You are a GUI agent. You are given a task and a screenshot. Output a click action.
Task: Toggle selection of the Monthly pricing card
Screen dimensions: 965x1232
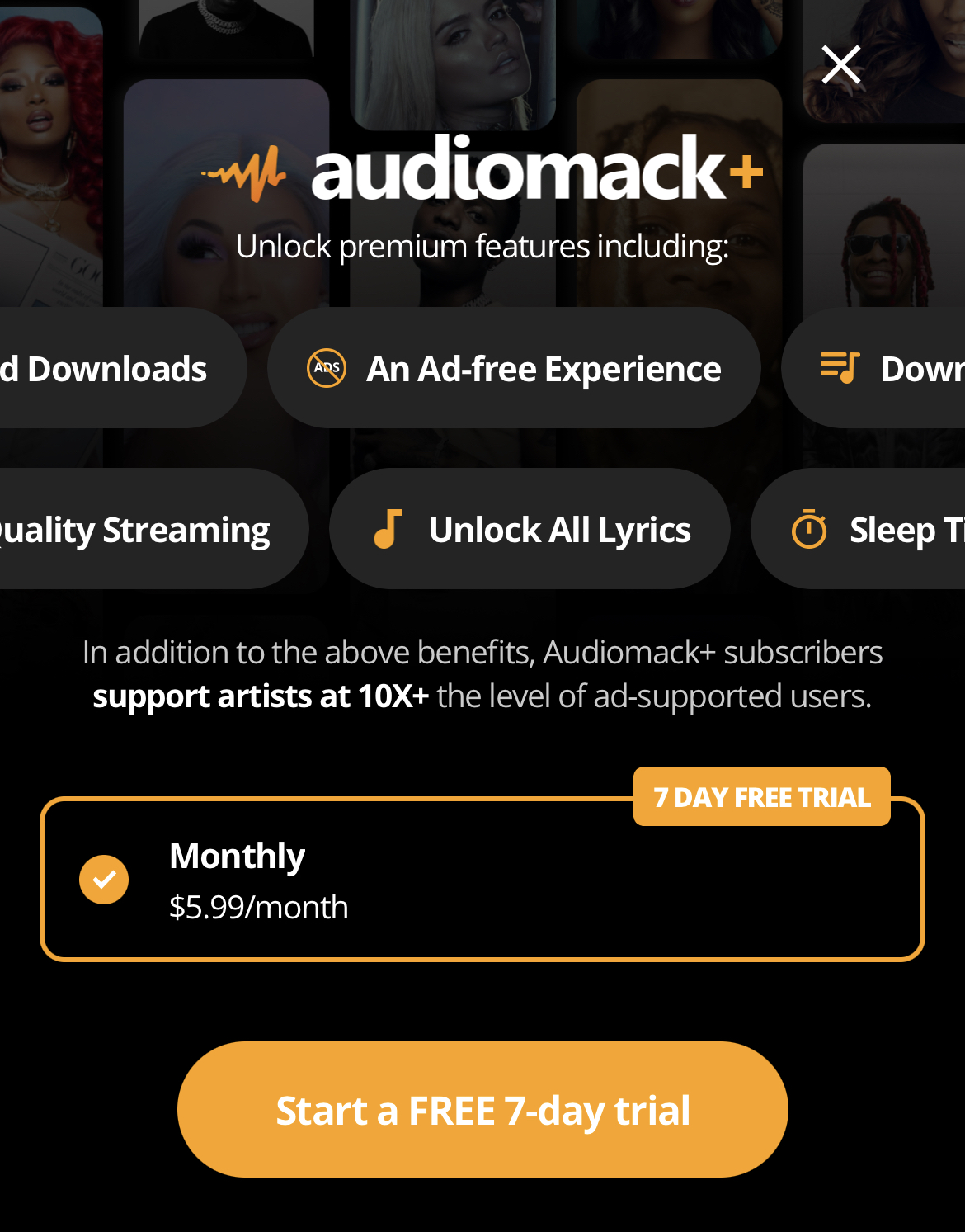pos(482,878)
